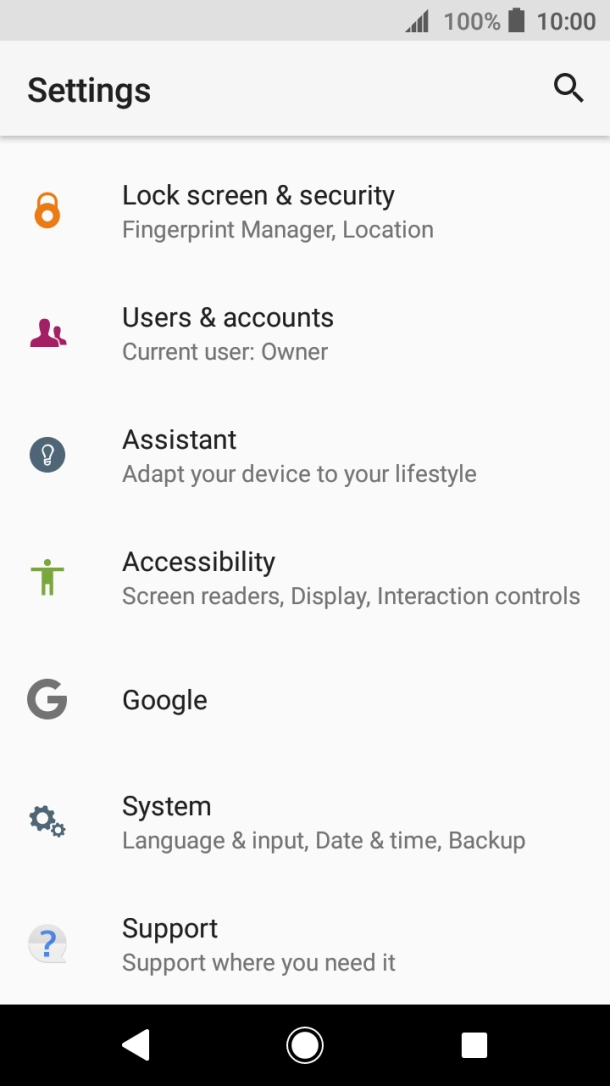610x1086 pixels.
Task: Open the Support row
Action: [x=305, y=944]
